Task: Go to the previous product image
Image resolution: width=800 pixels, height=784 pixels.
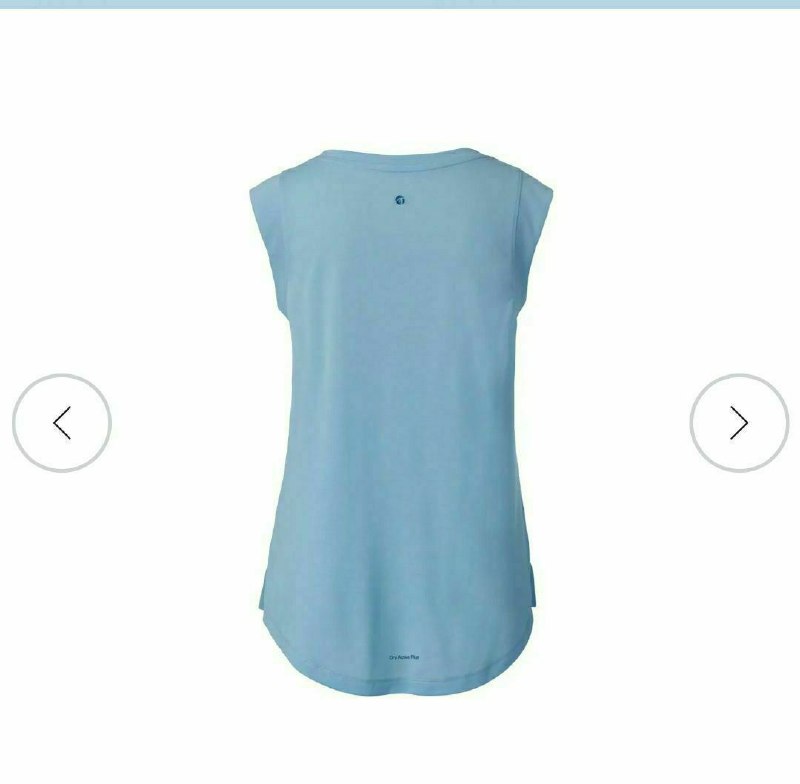Action: point(62,423)
